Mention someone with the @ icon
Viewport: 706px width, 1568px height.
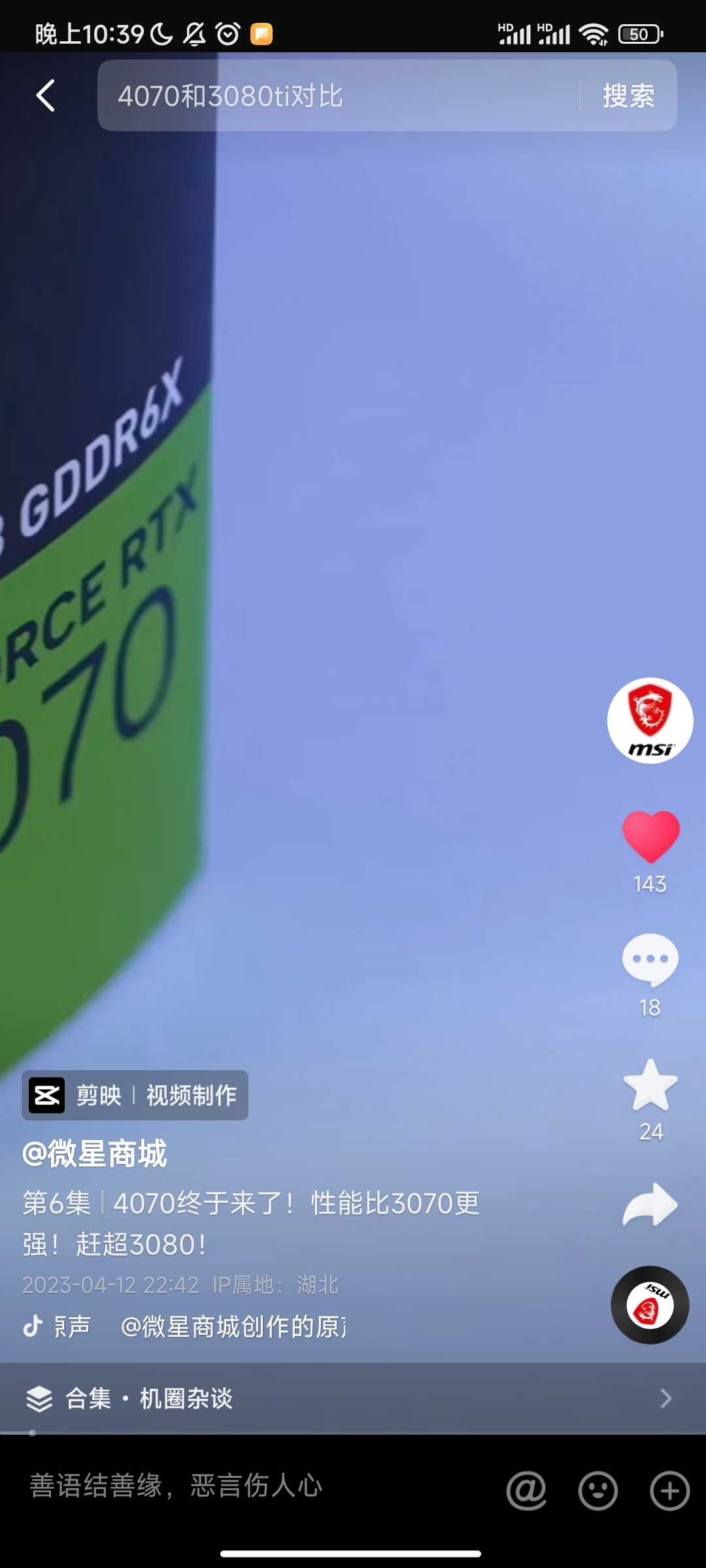526,1491
